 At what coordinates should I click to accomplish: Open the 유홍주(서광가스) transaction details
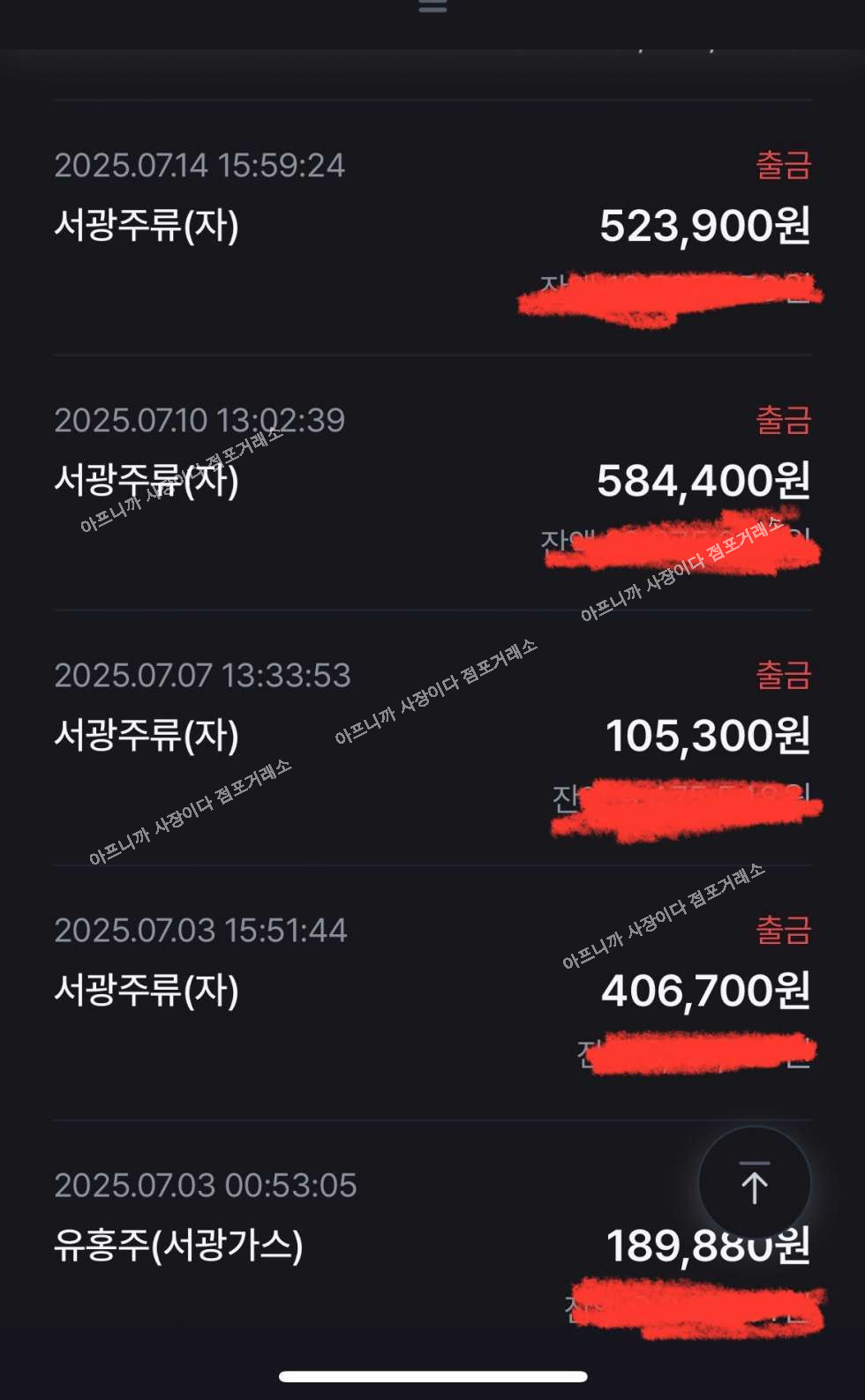coord(353,1244)
